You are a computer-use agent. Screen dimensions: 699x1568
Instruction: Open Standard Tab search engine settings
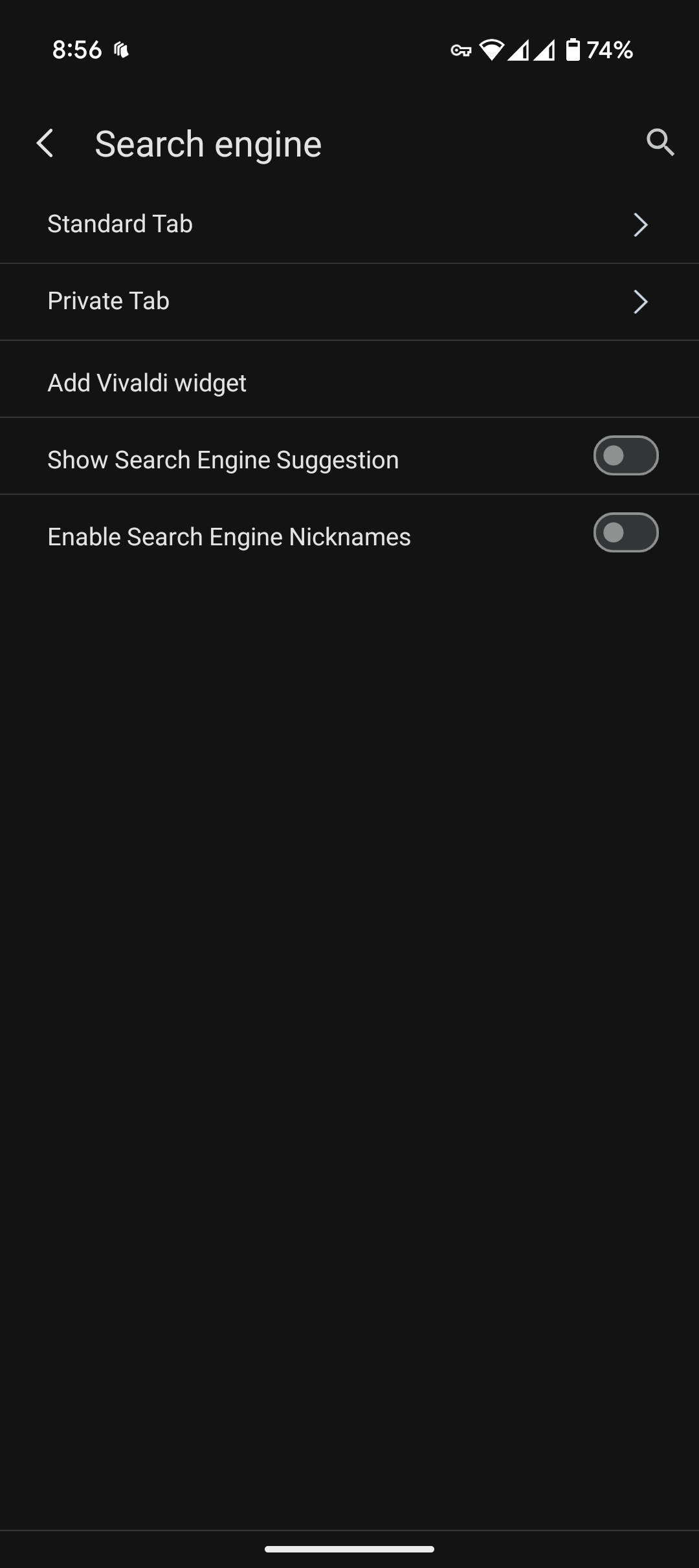tap(349, 224)
